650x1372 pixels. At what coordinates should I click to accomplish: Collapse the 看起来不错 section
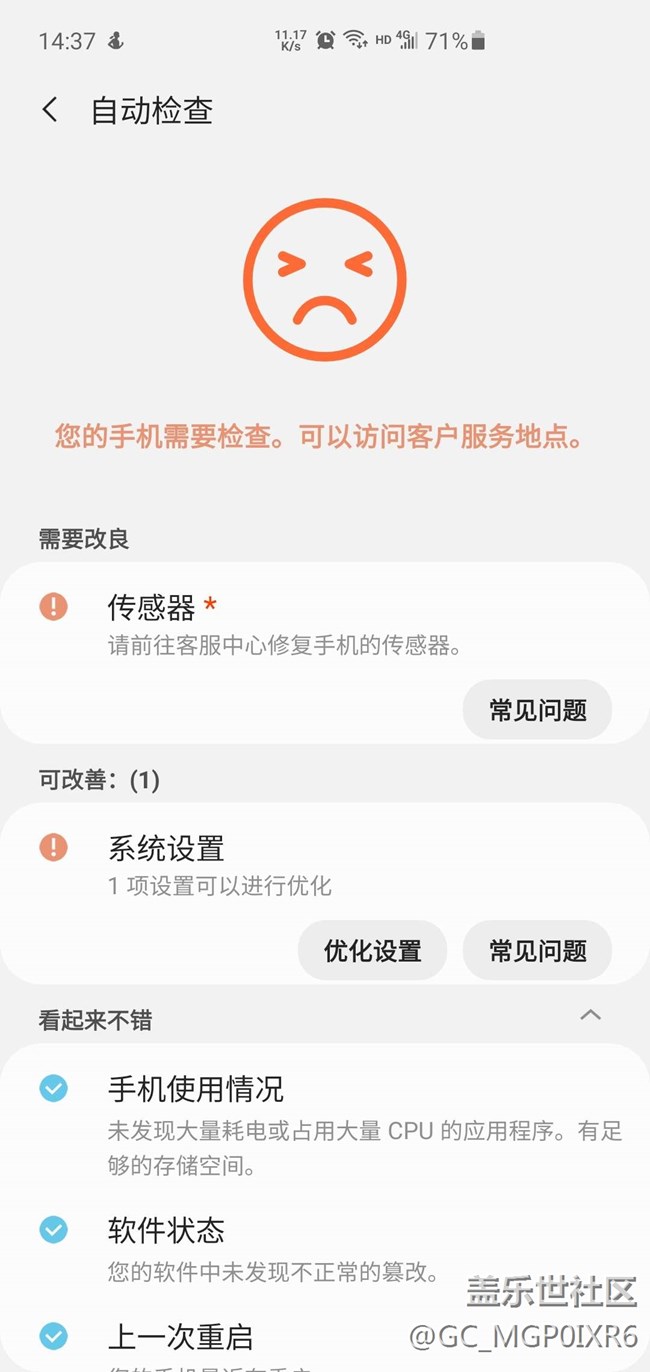(x=591, y=1015)
